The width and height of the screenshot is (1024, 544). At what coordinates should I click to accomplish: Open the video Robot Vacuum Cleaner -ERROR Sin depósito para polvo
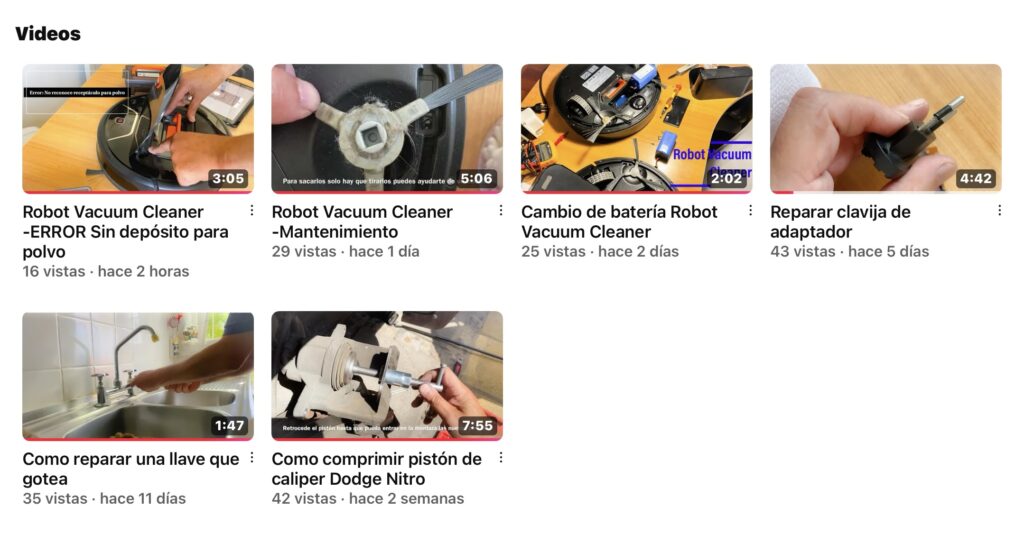137,129
